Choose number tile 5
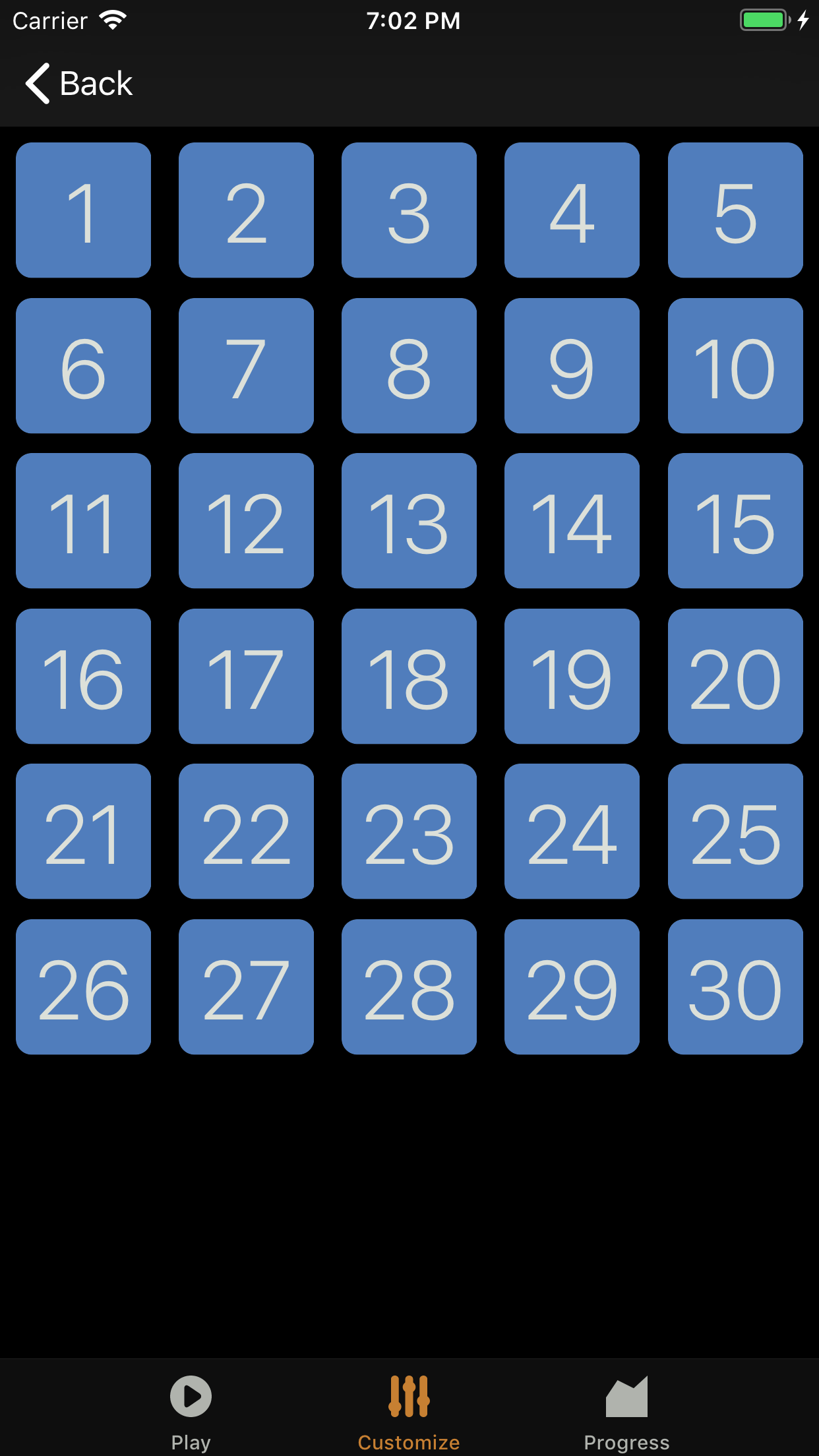Screen dimensions: 819x1456 pyautogui.click(x=735, y=210)
